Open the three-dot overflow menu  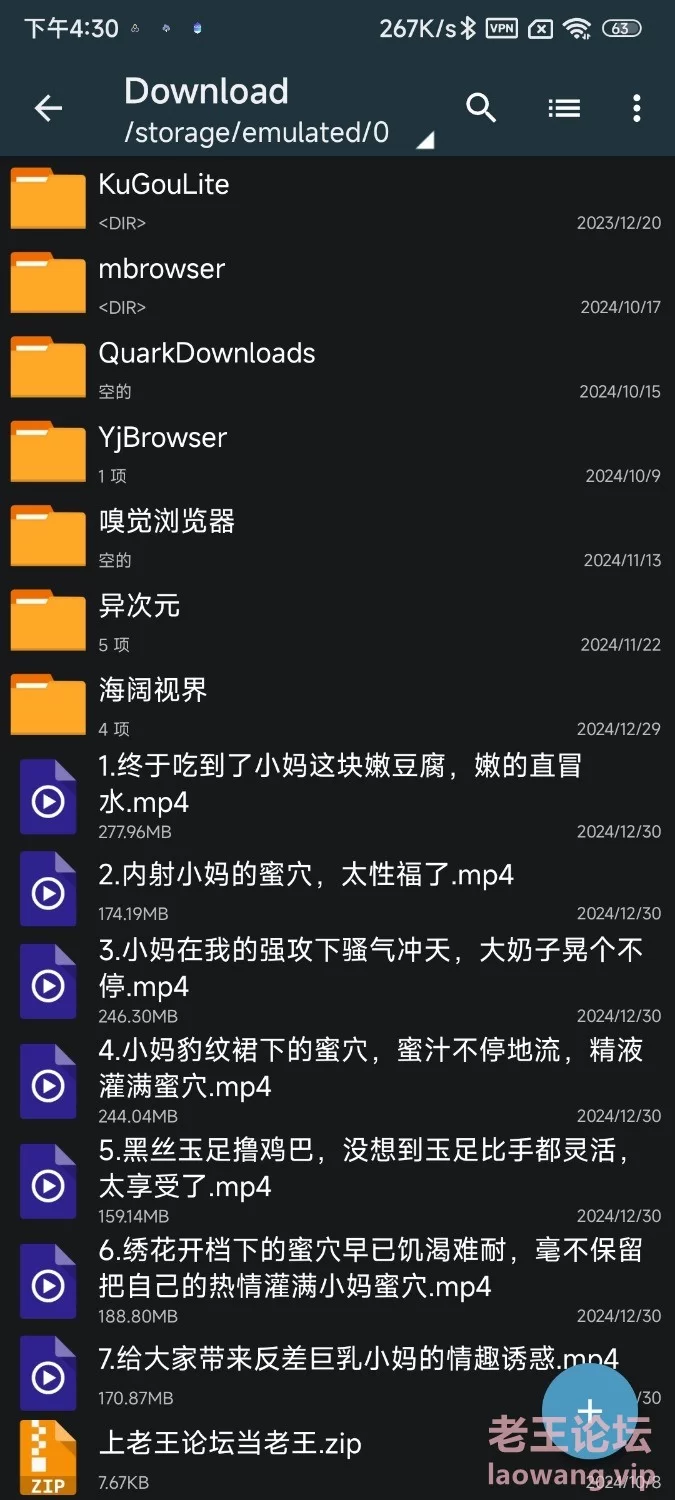tap(636, 108)
